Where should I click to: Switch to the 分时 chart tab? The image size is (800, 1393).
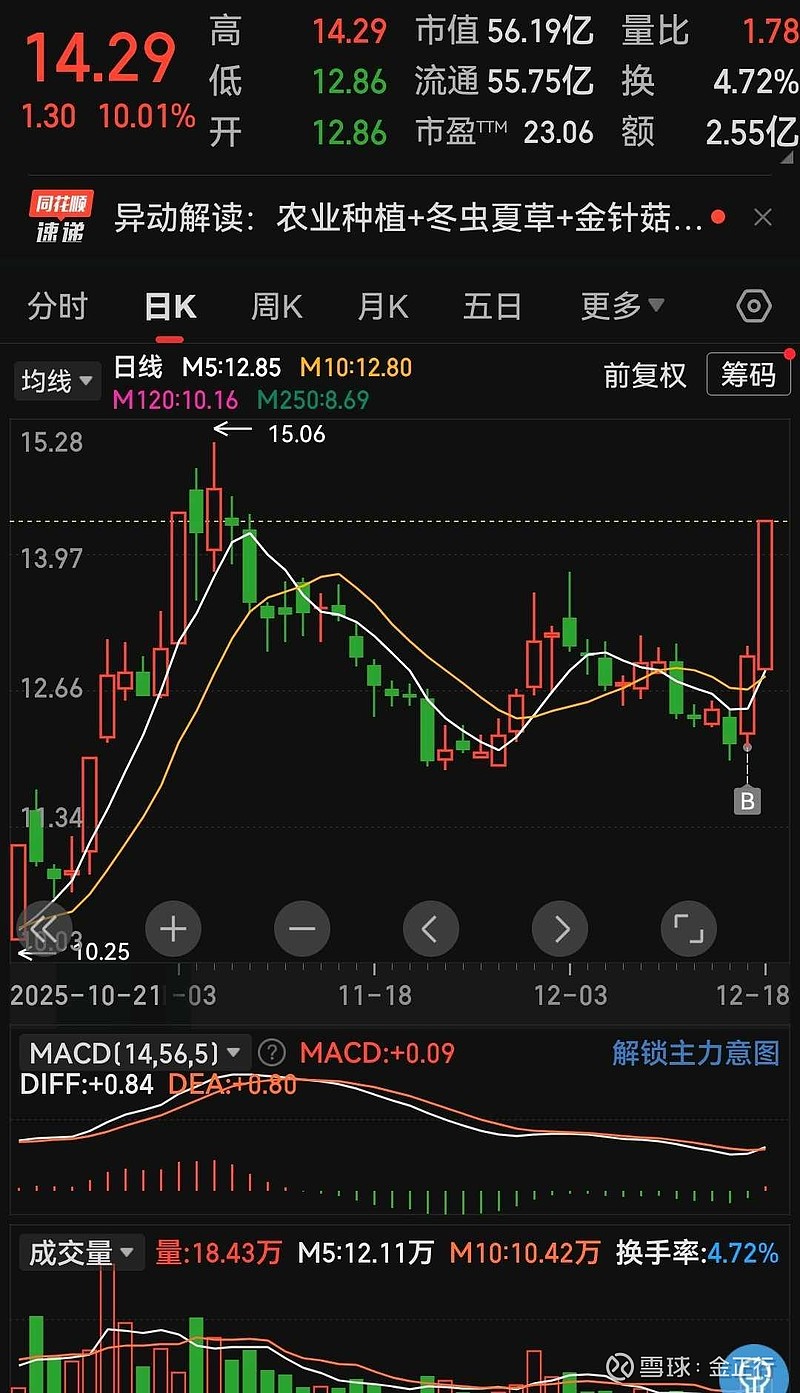pos(58,306)
